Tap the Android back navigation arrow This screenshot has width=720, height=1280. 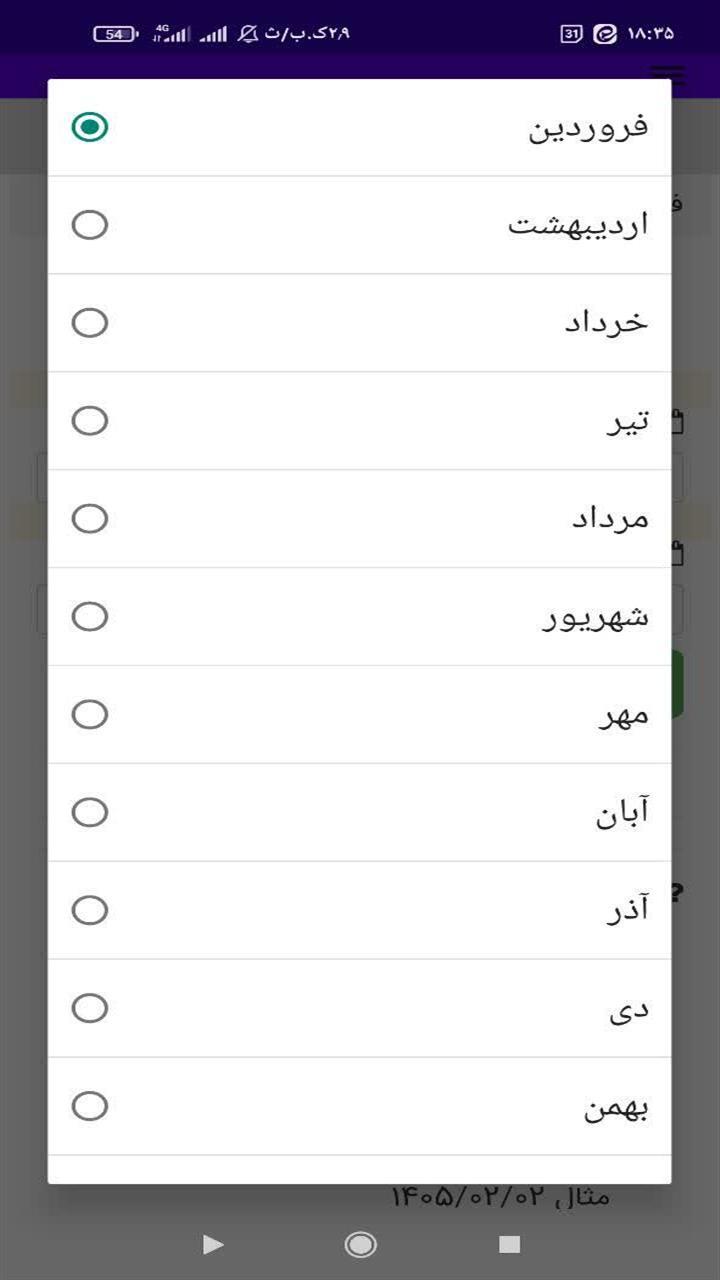point(212,1245)
